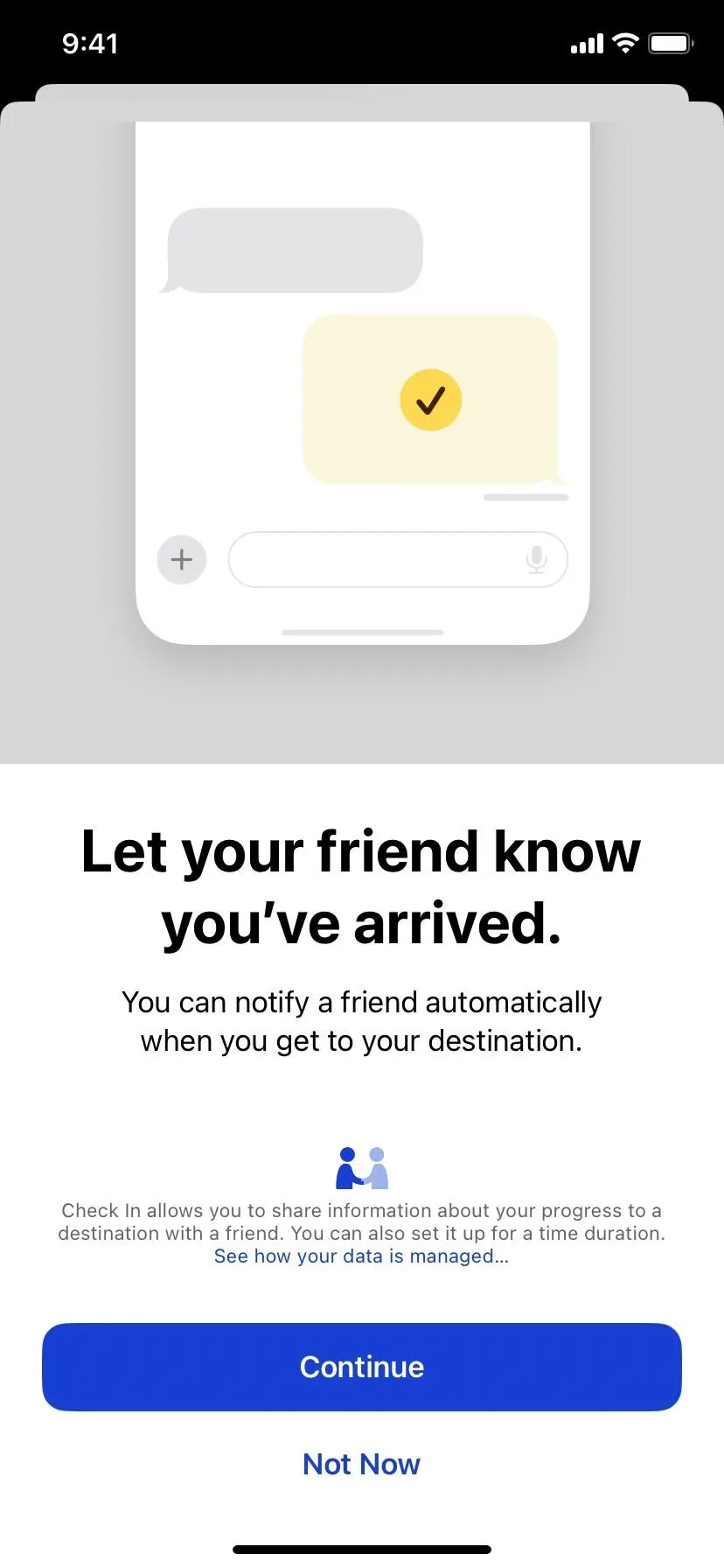Image resolution: width=724 pixels, height=1568 pixels.
Task: Tap Continue to set up Check In
Action: coord(362,1367)
